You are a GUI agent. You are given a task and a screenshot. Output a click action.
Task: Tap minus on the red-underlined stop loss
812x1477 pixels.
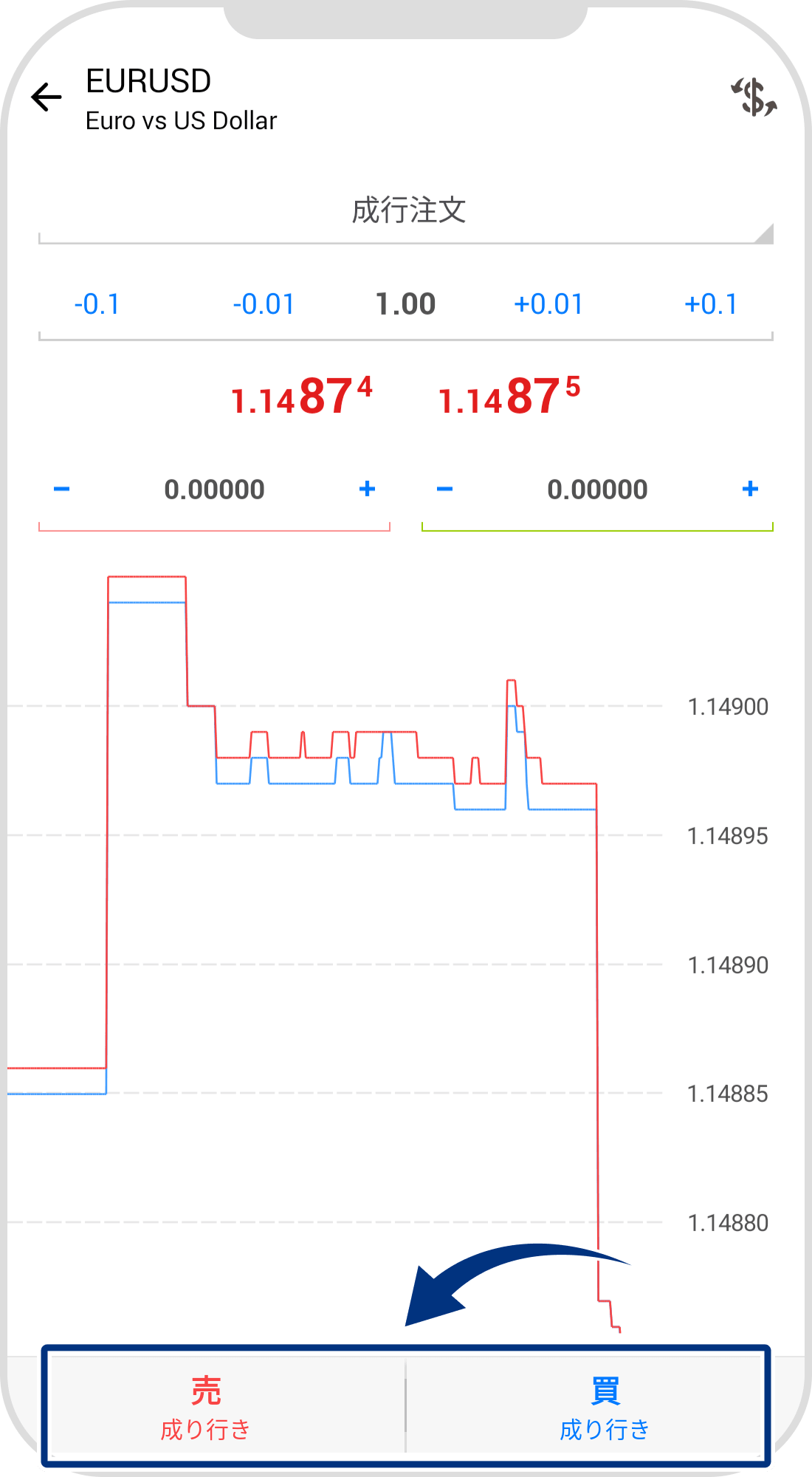coord(62,489)
